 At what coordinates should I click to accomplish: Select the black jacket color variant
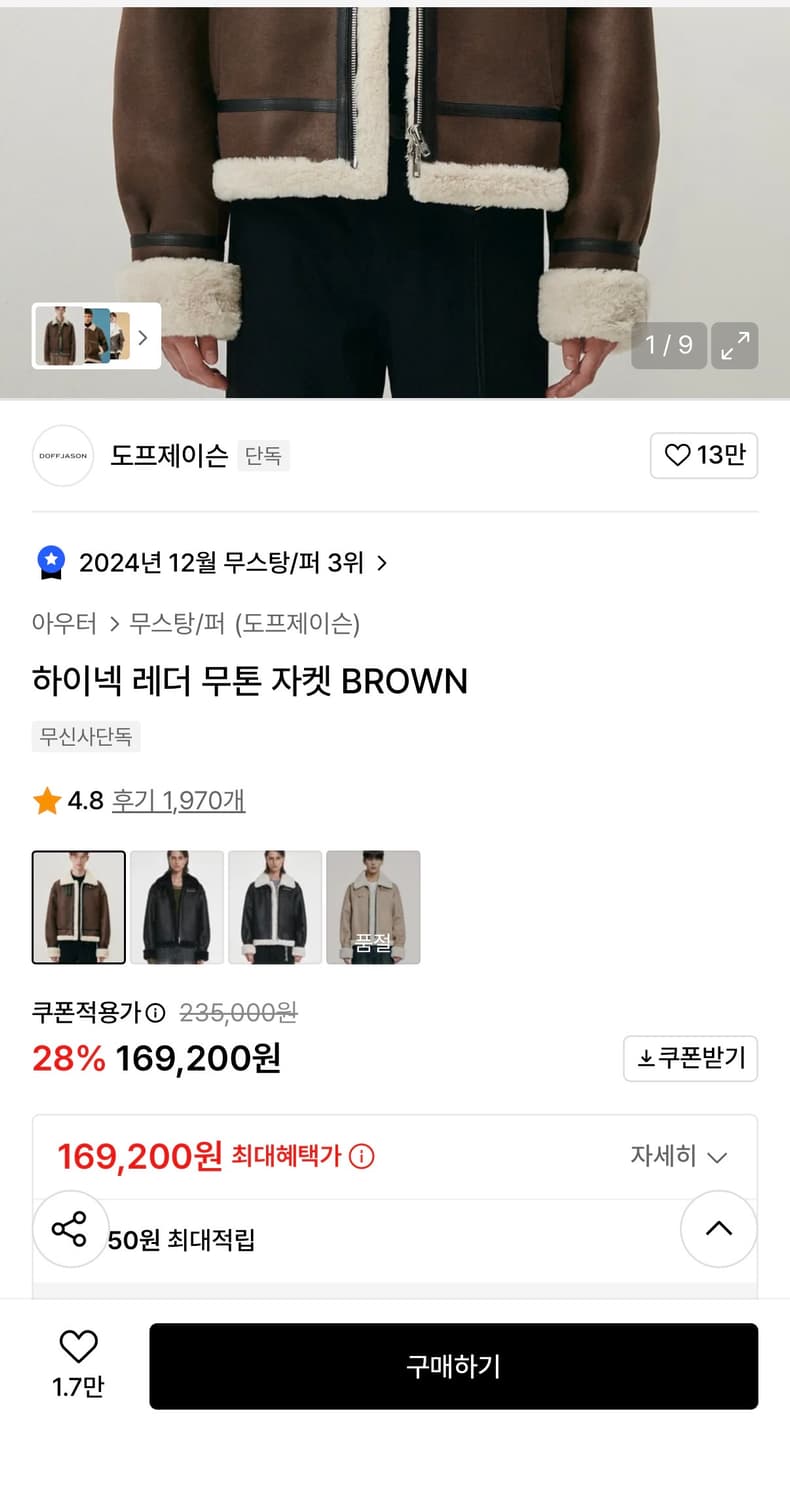176,907
